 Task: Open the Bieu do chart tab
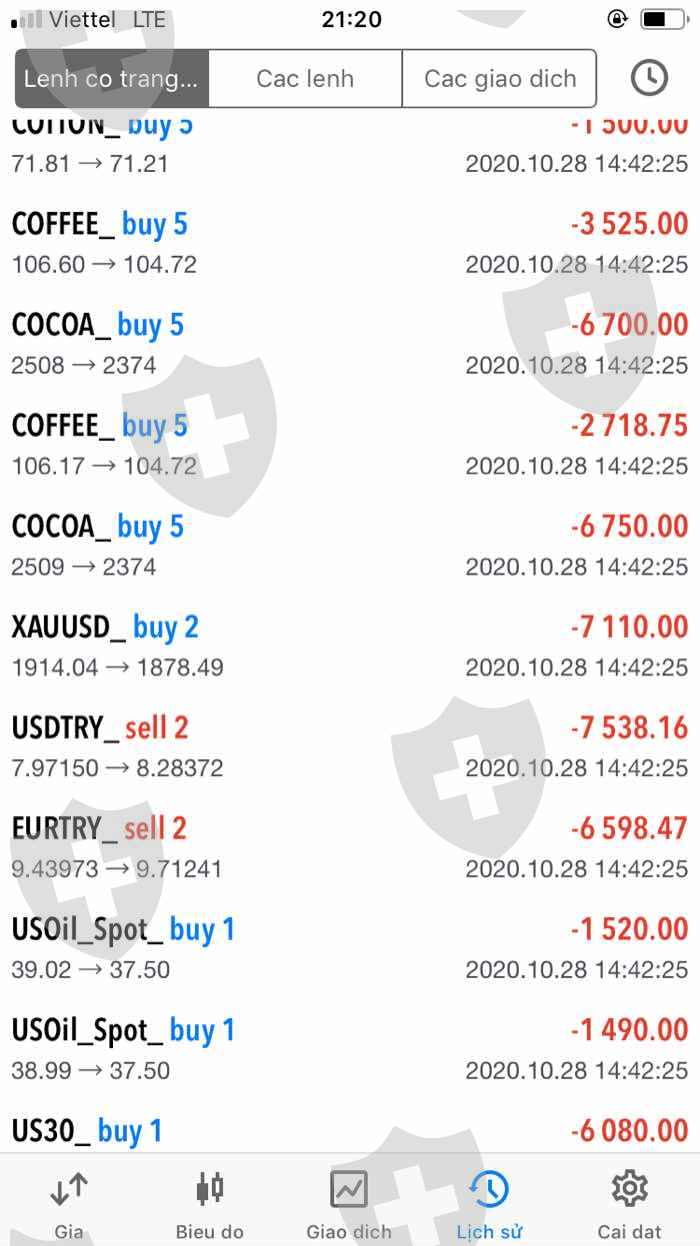pos(209,1203)
